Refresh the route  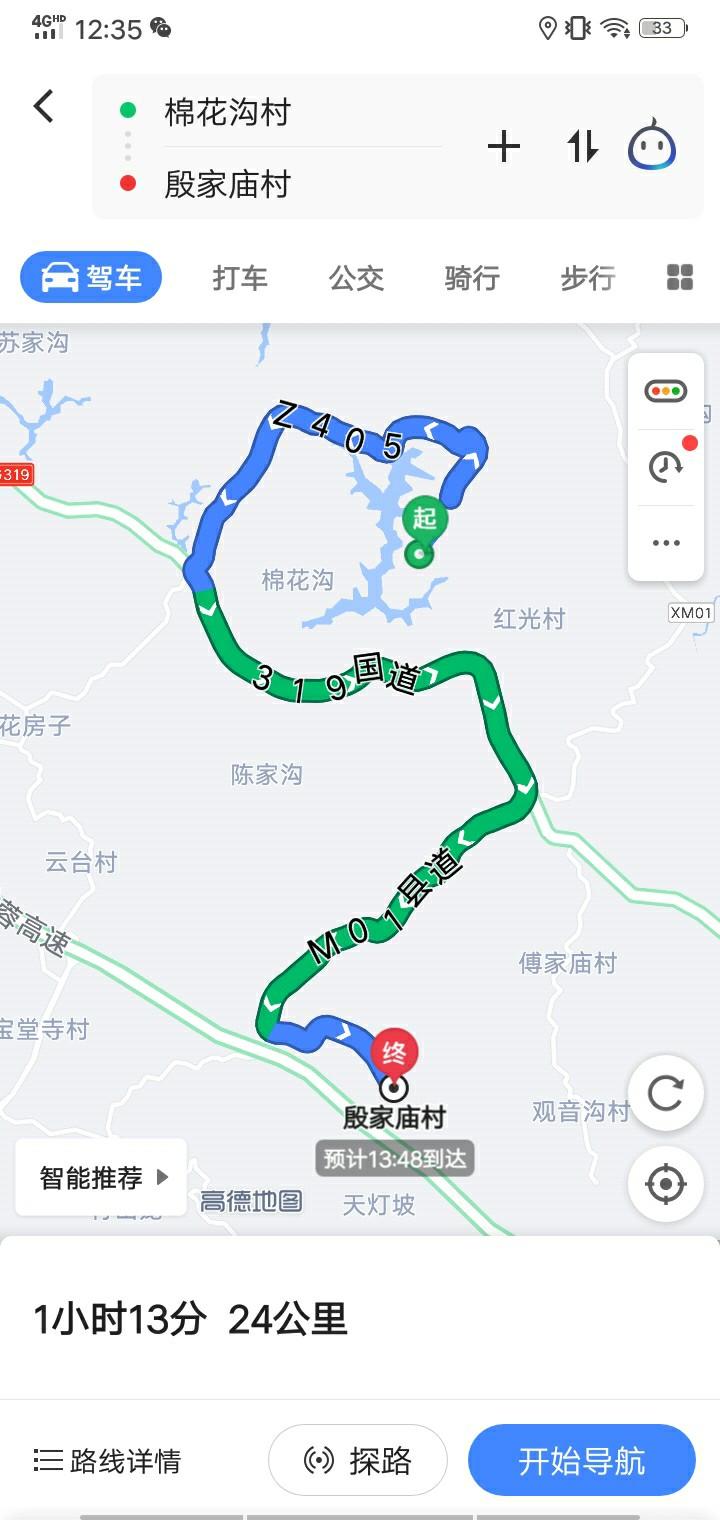click(x=665, y=1093)
